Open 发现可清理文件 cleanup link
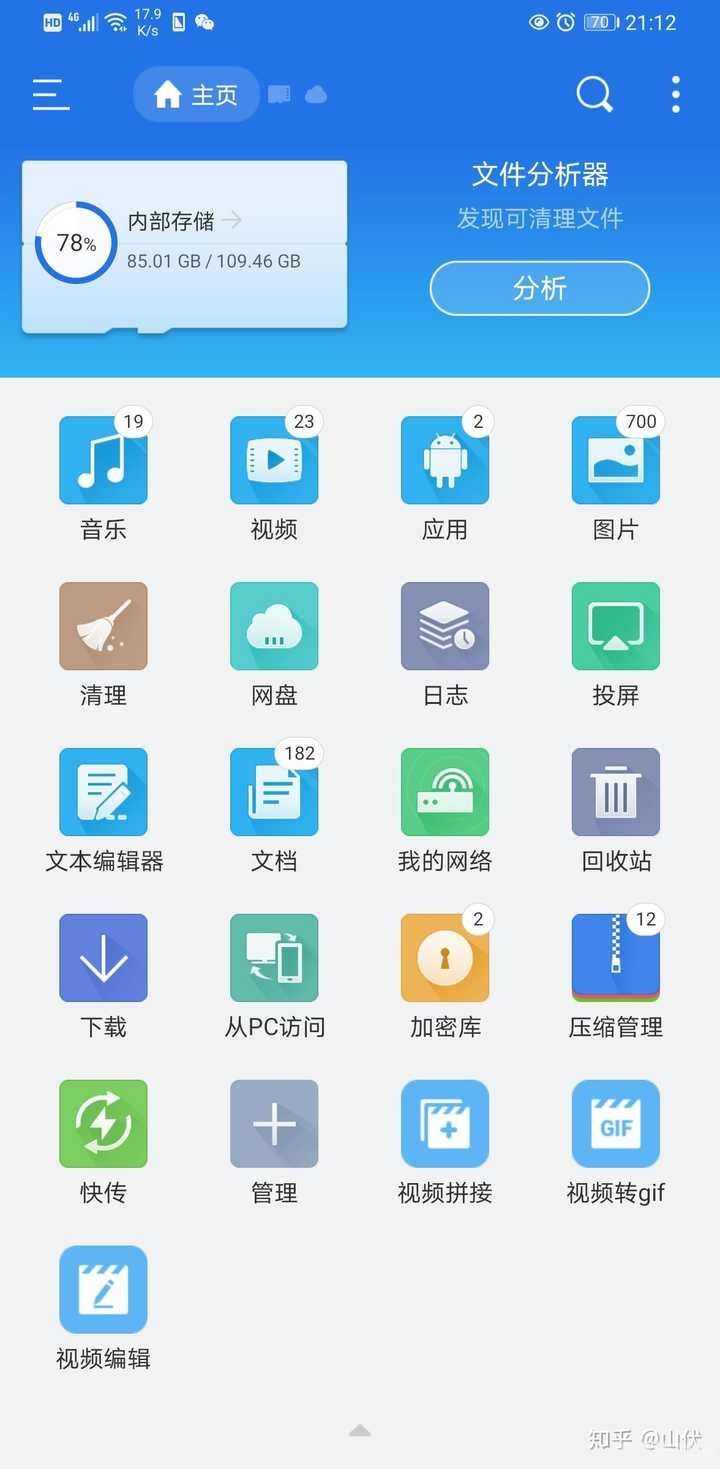 (539, 217)
